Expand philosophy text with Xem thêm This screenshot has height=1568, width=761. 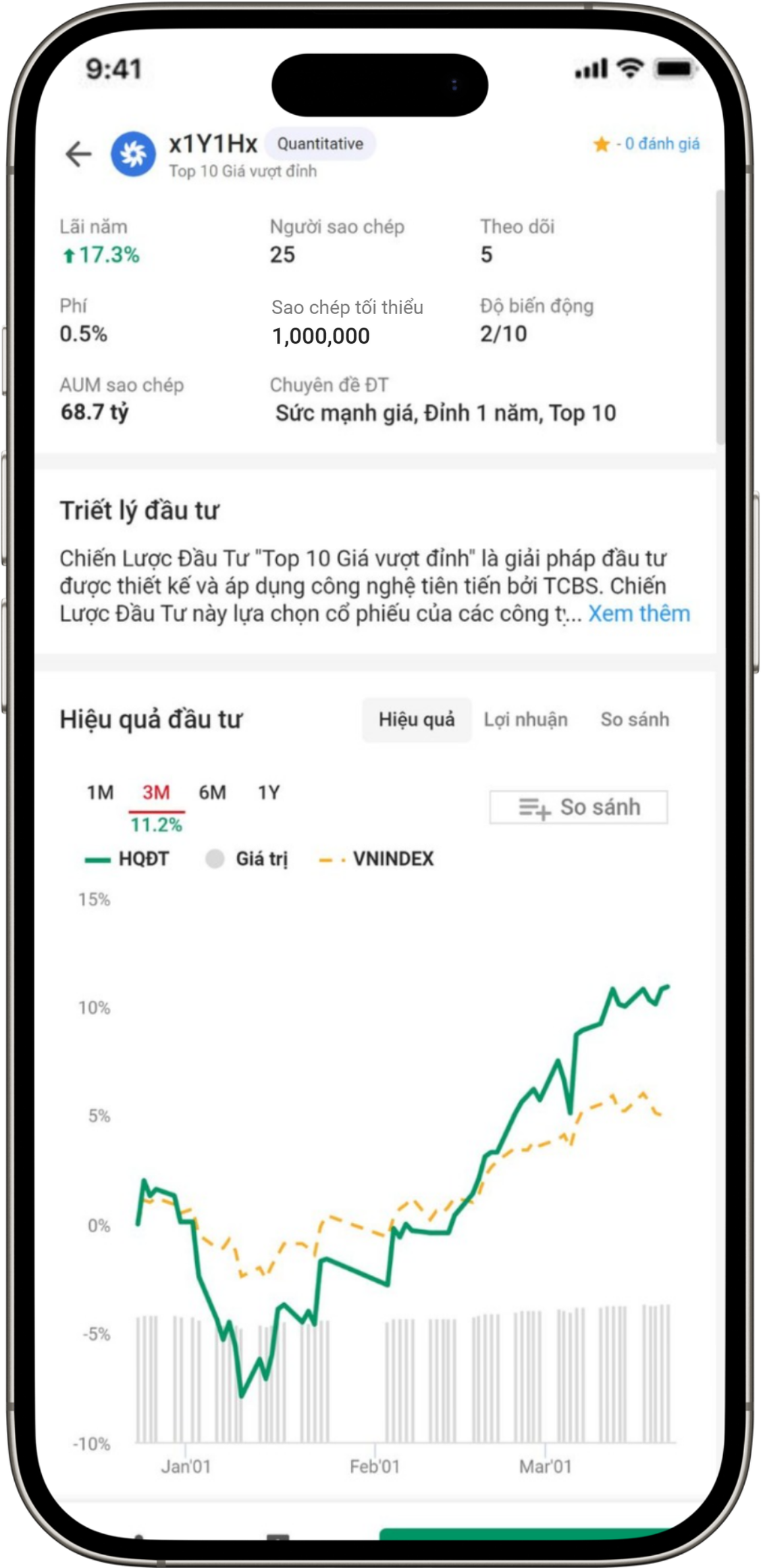[639, 613]
